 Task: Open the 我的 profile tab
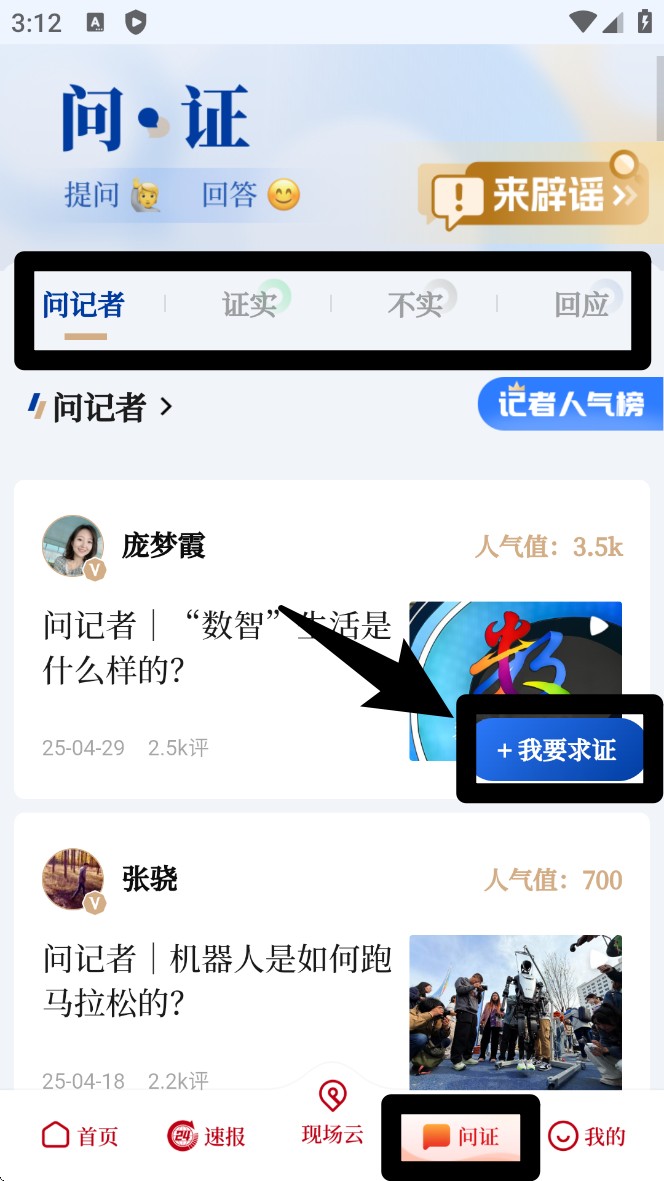click(x=587, y=1136)
